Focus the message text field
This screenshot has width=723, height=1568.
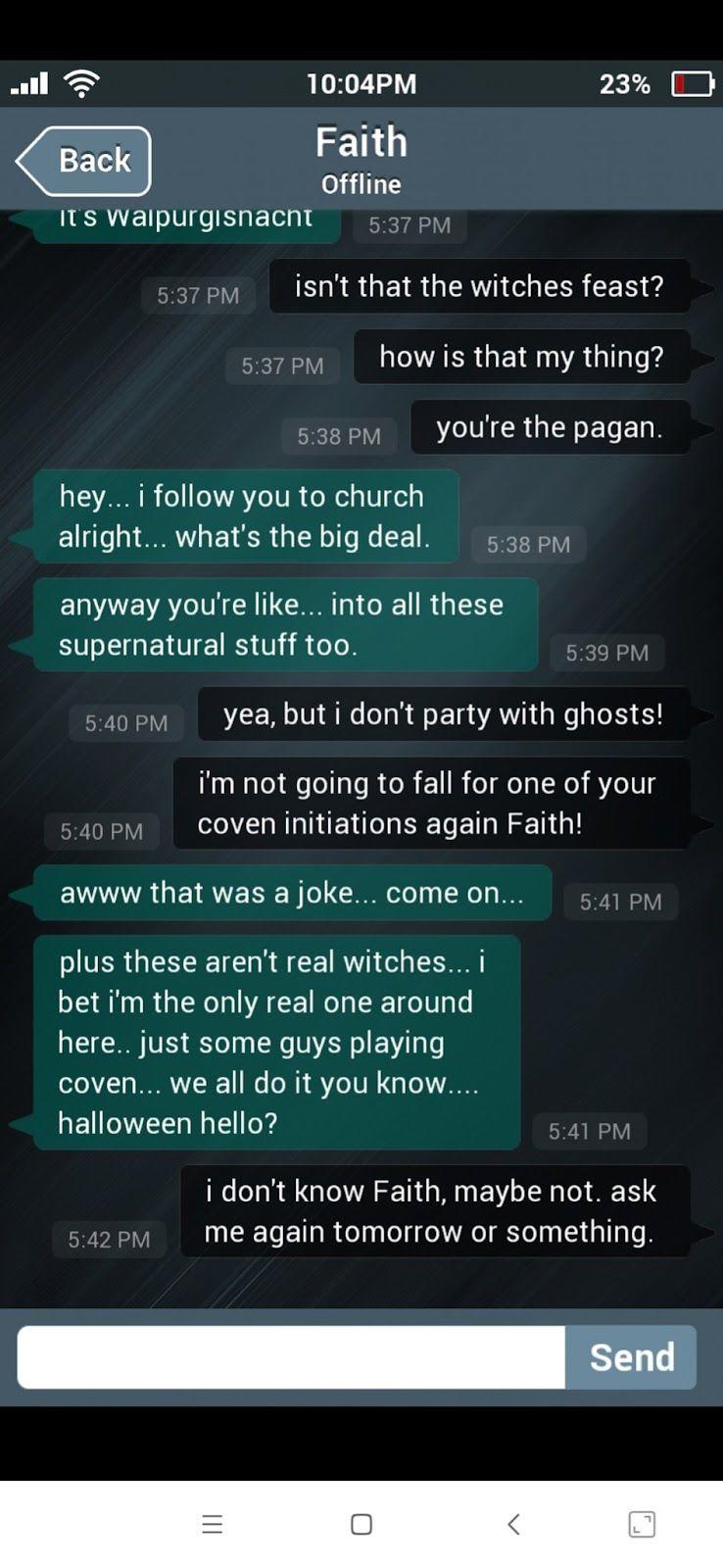291,1357
